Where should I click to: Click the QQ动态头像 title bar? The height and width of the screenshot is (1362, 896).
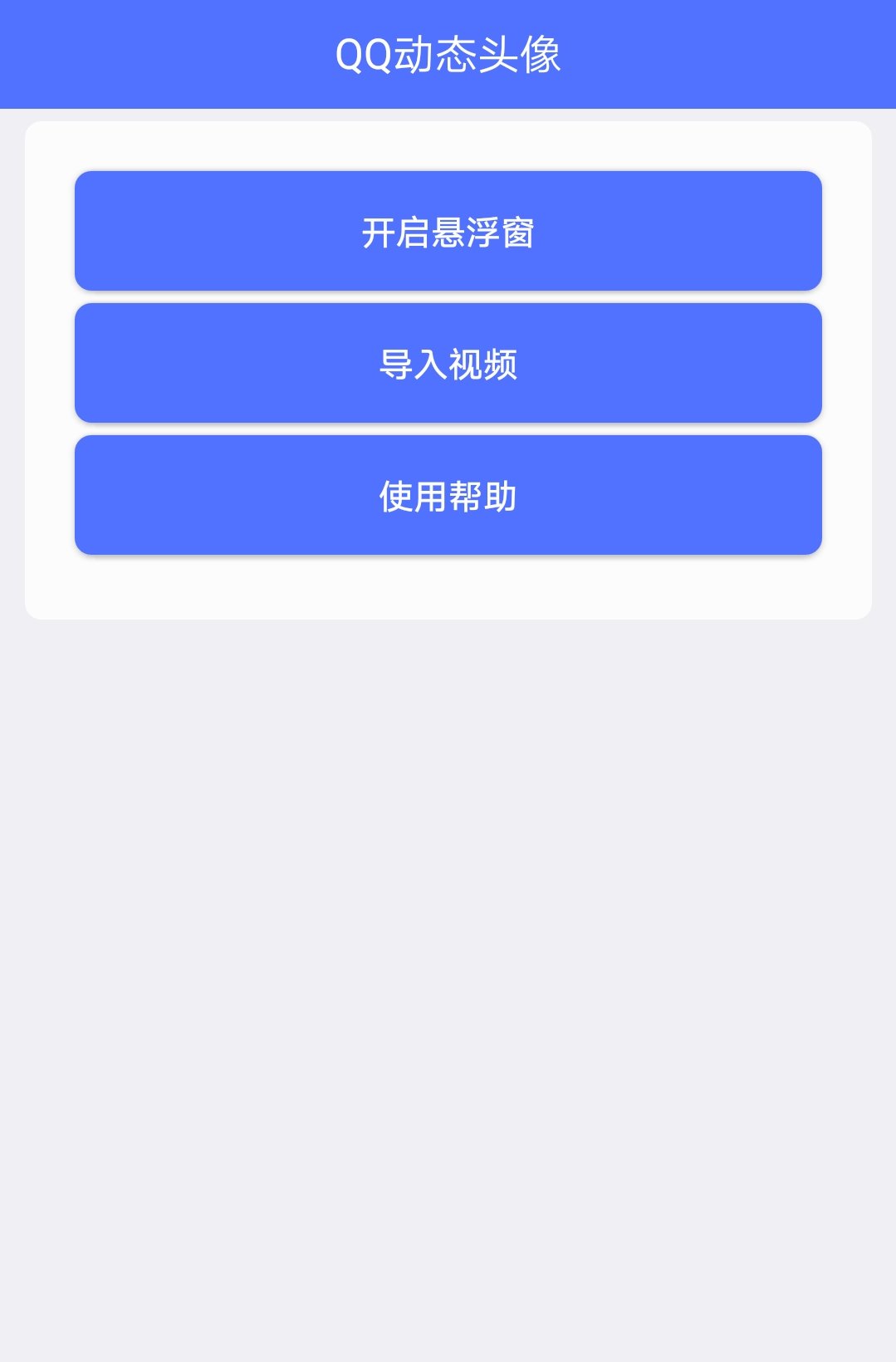point(448,54)
